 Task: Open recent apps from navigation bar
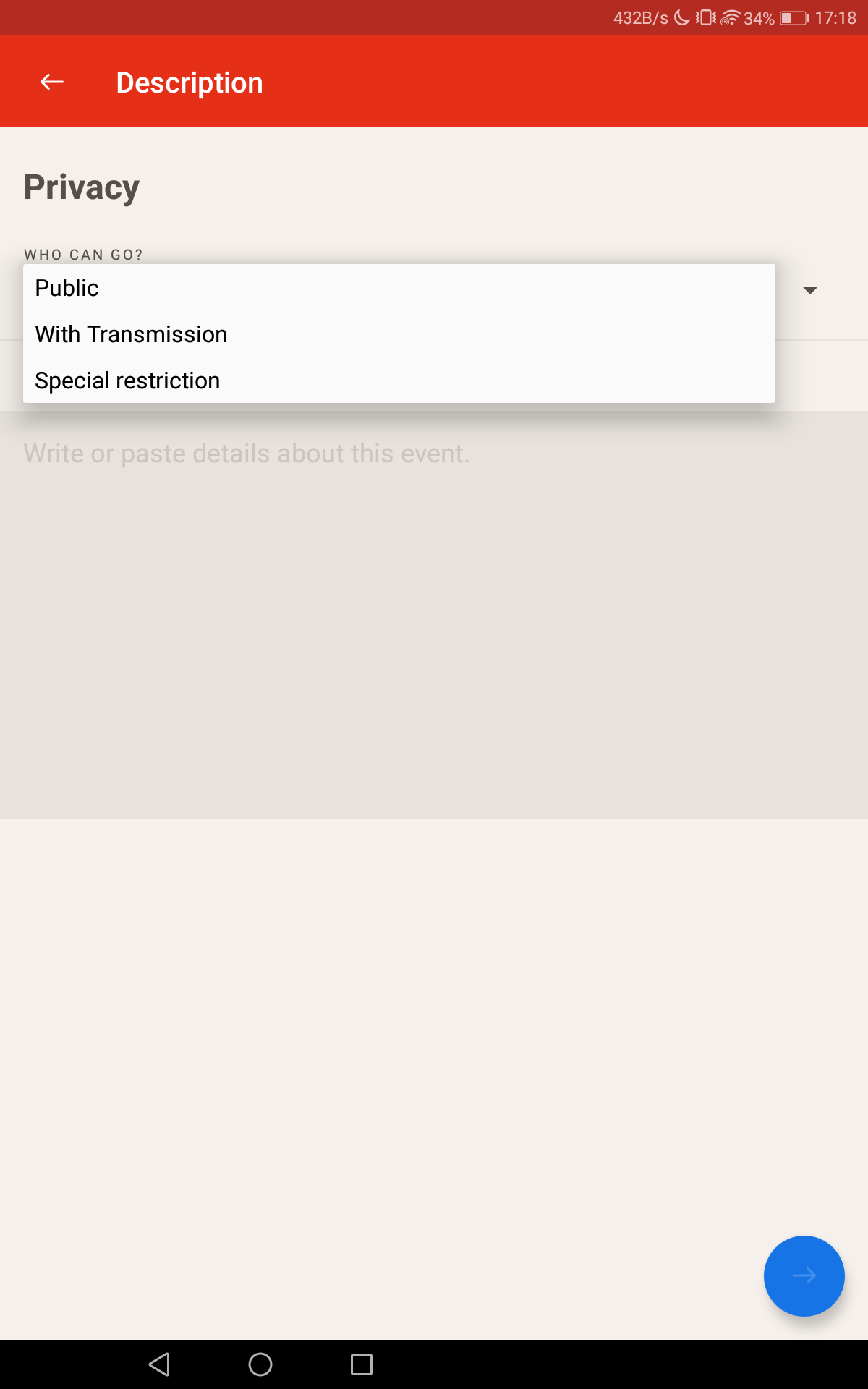(x=361, y=1364)
